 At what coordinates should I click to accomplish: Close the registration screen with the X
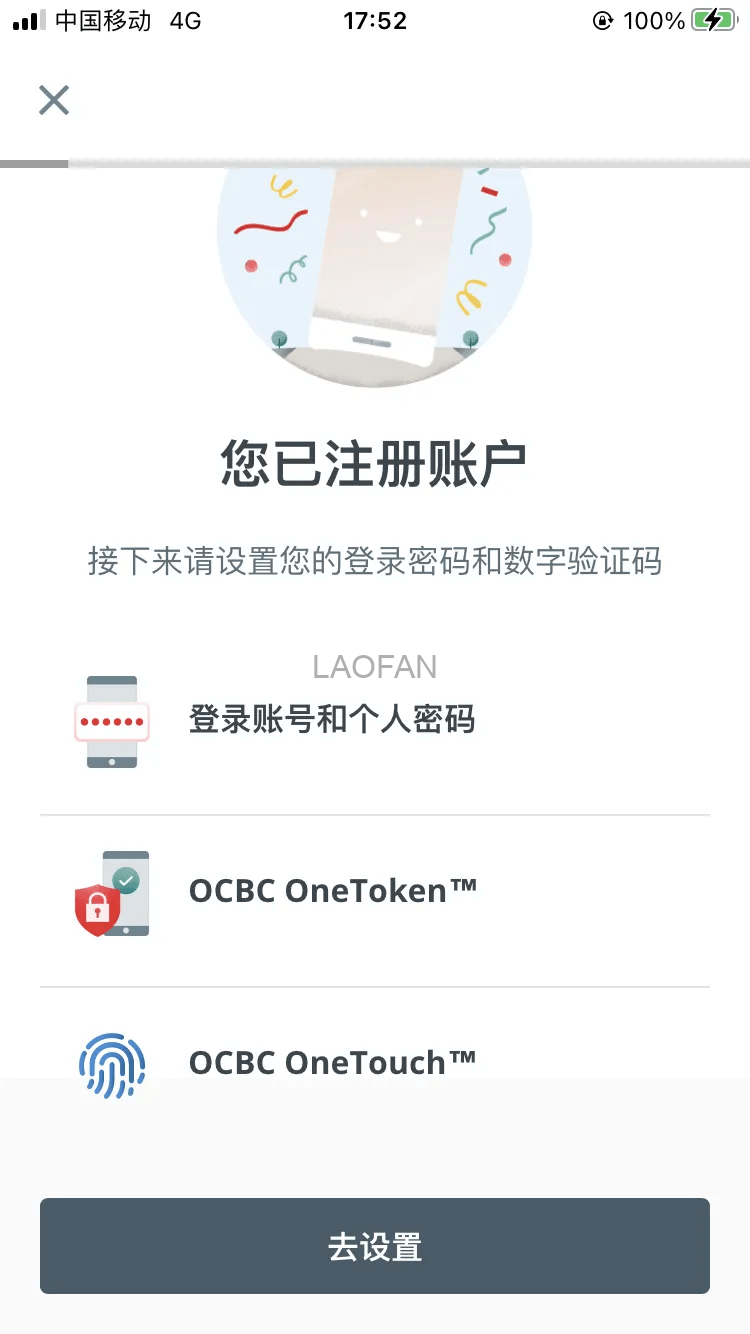coord(53,100)
